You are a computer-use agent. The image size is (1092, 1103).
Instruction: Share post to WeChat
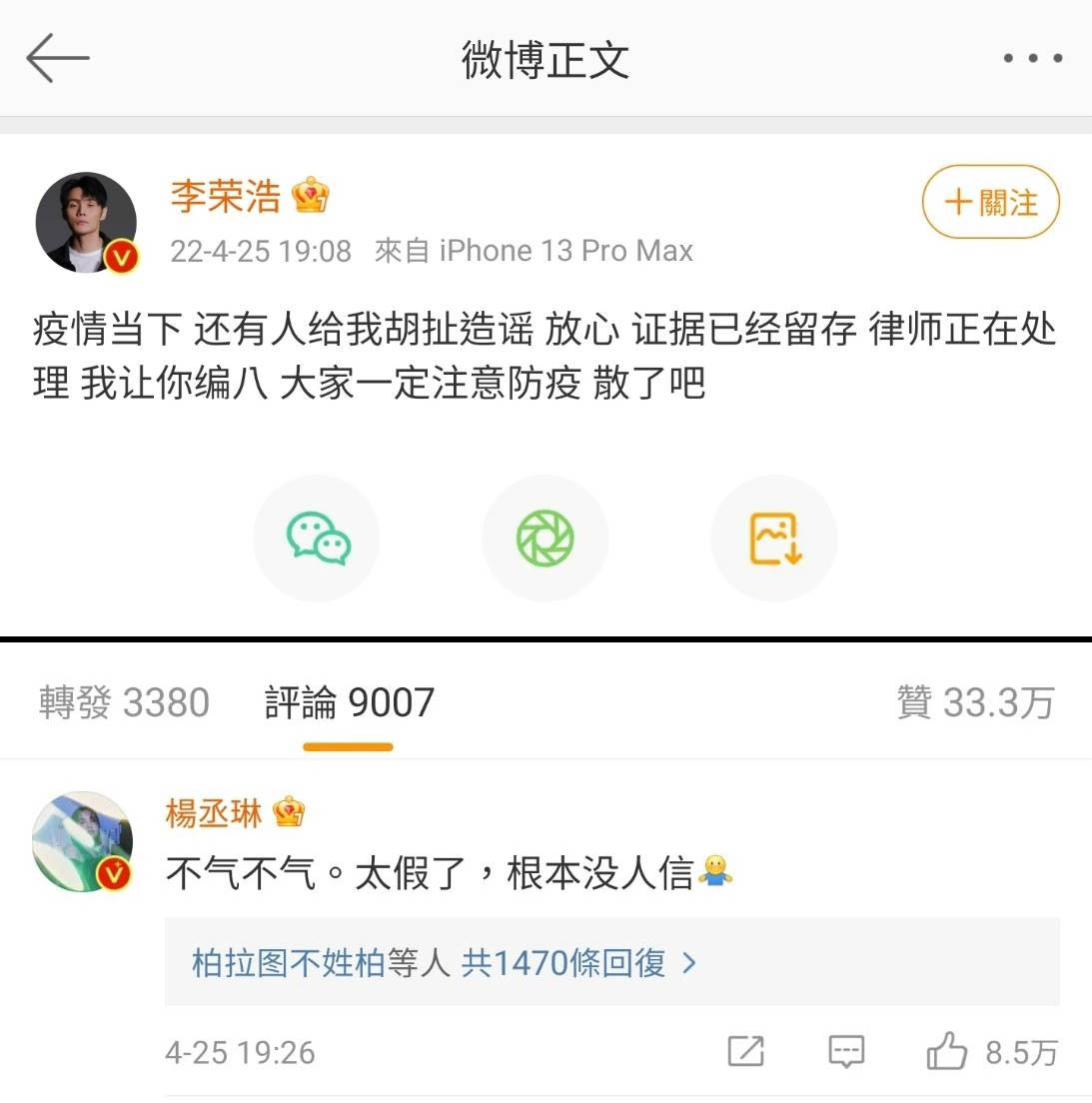[317, 539]
